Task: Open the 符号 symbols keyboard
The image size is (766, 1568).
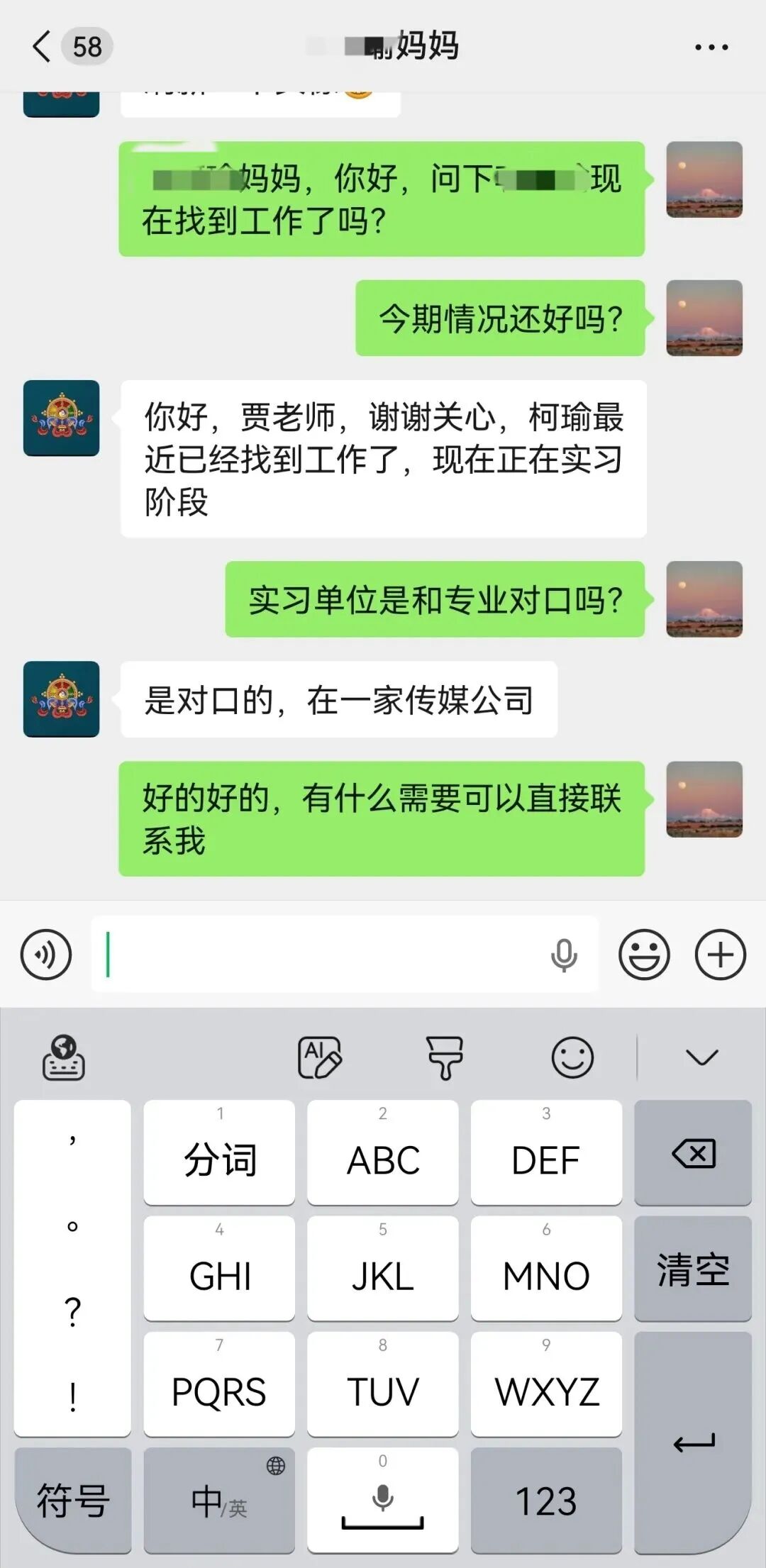Action: (x=73, y=1501)
